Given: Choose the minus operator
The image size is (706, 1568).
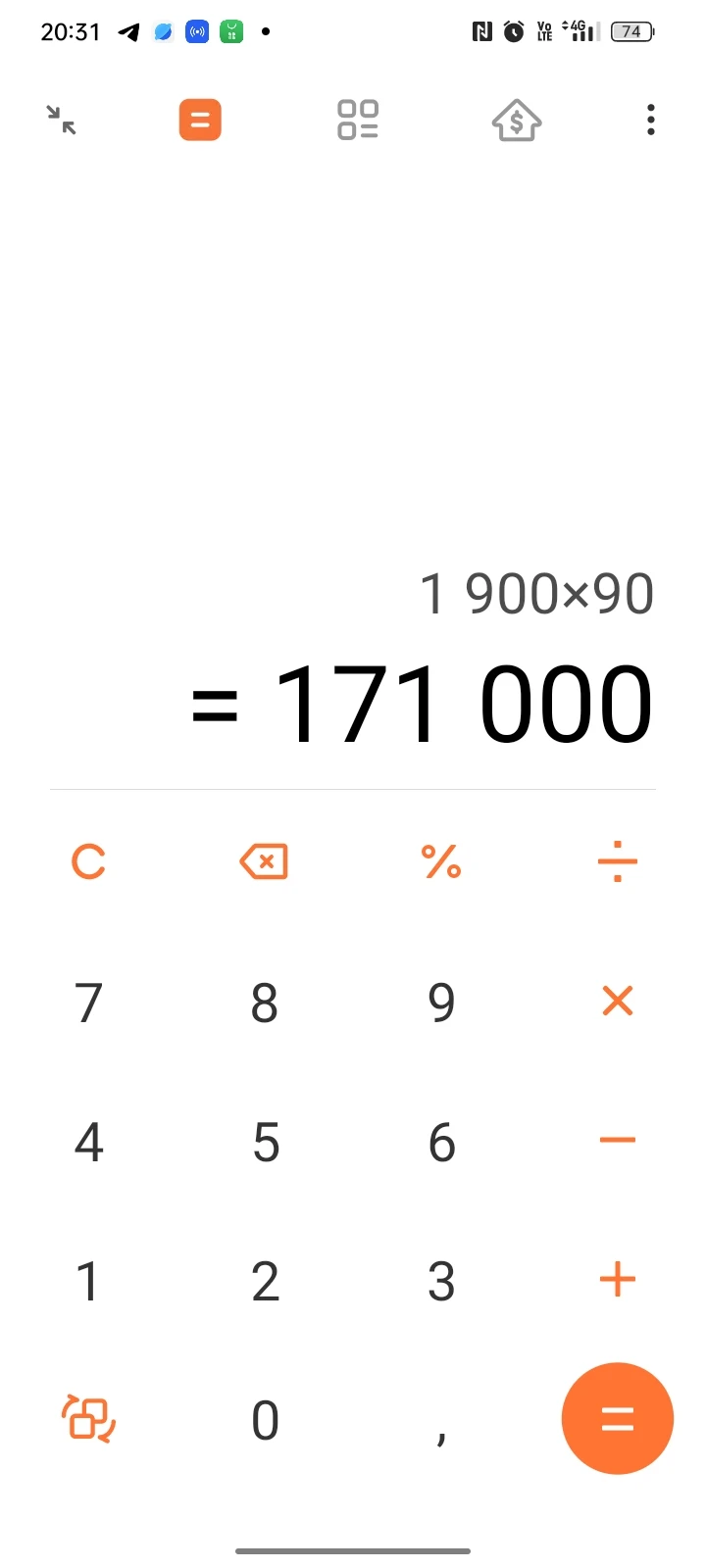Looking at the screenshot, I should pos(618,1141).
